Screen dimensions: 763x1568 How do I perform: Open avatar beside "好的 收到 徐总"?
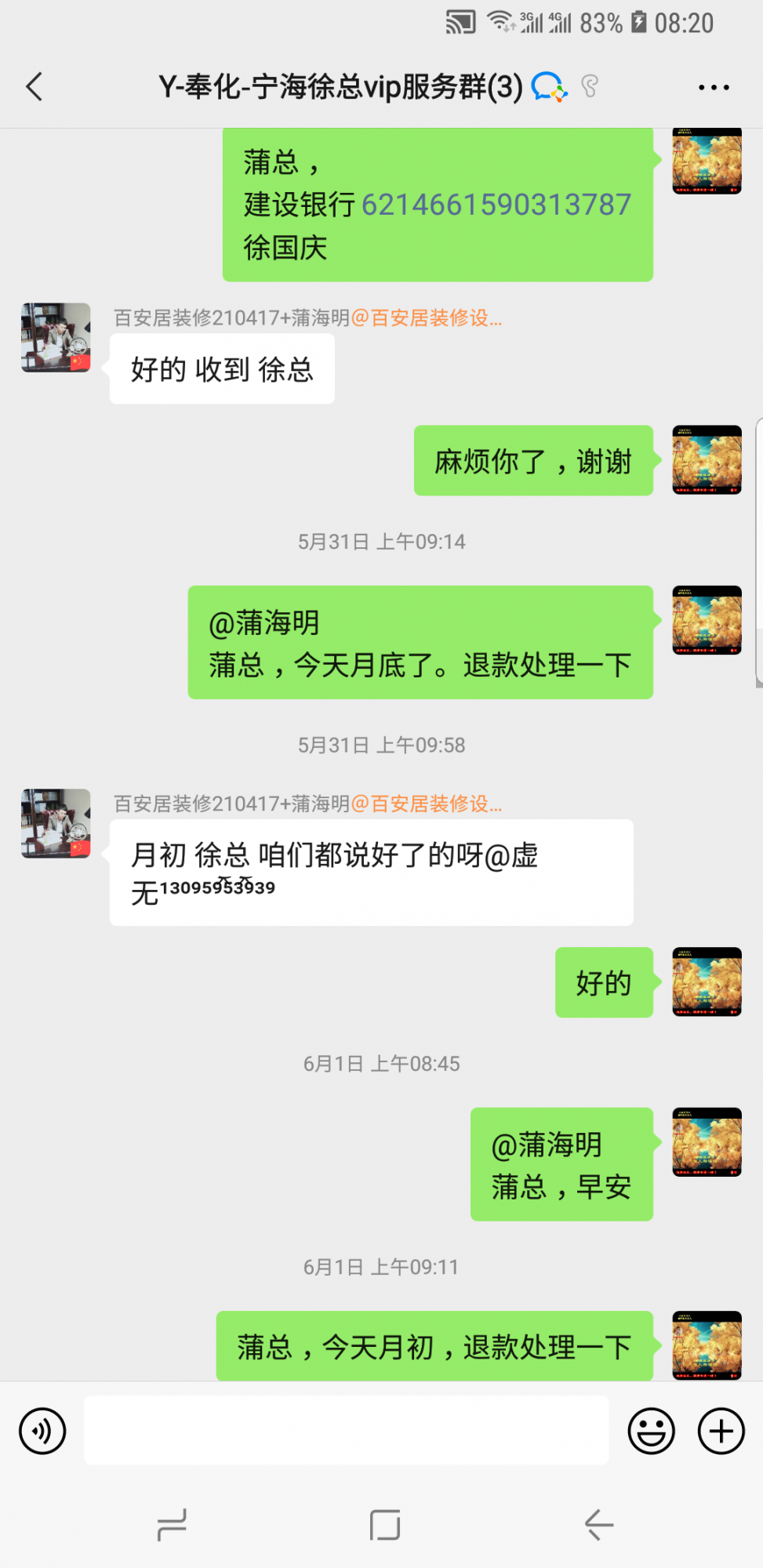click(x=56, y=337)
